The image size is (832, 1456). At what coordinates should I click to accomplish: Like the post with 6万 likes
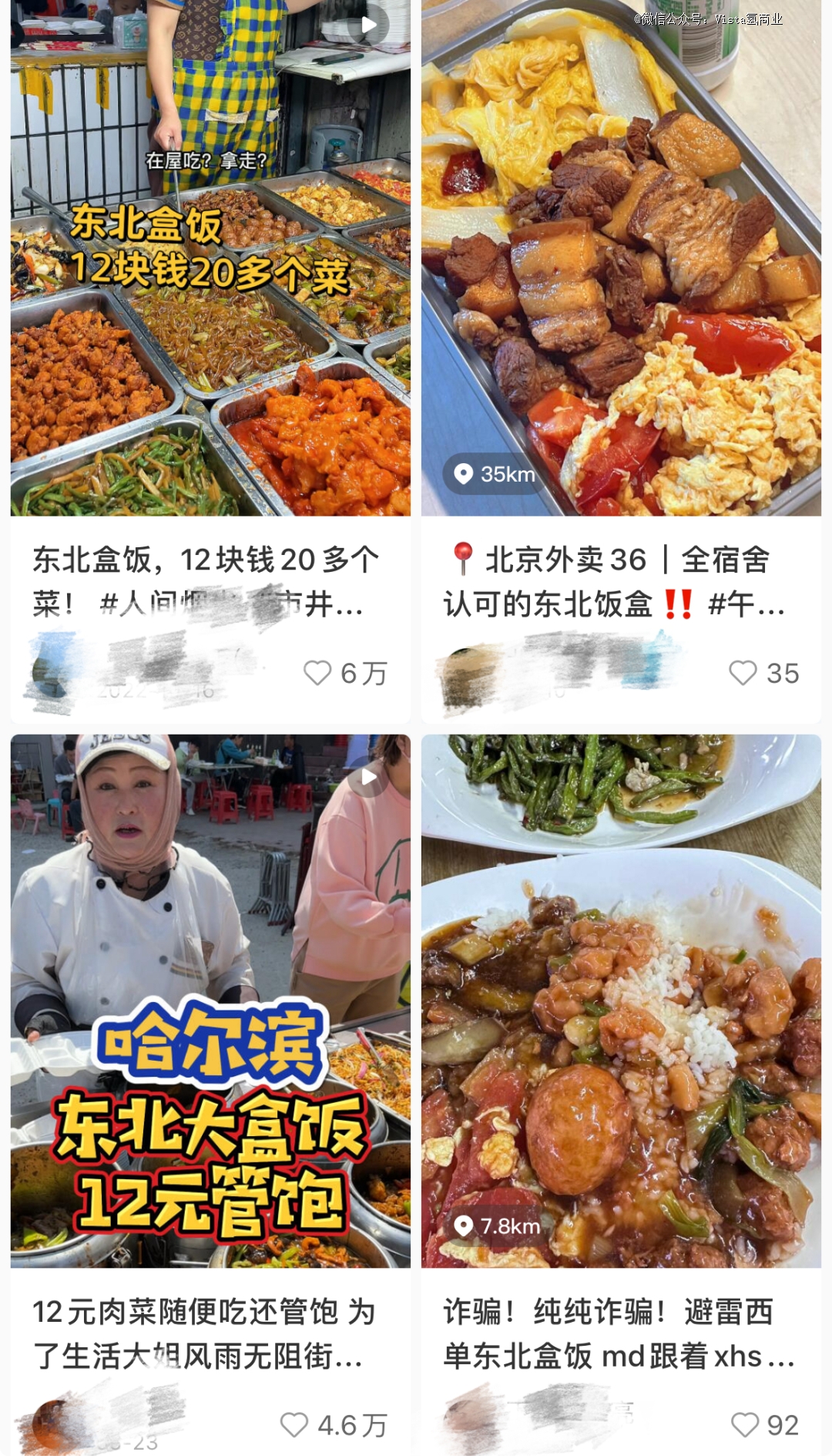click(x=317, y=673)
